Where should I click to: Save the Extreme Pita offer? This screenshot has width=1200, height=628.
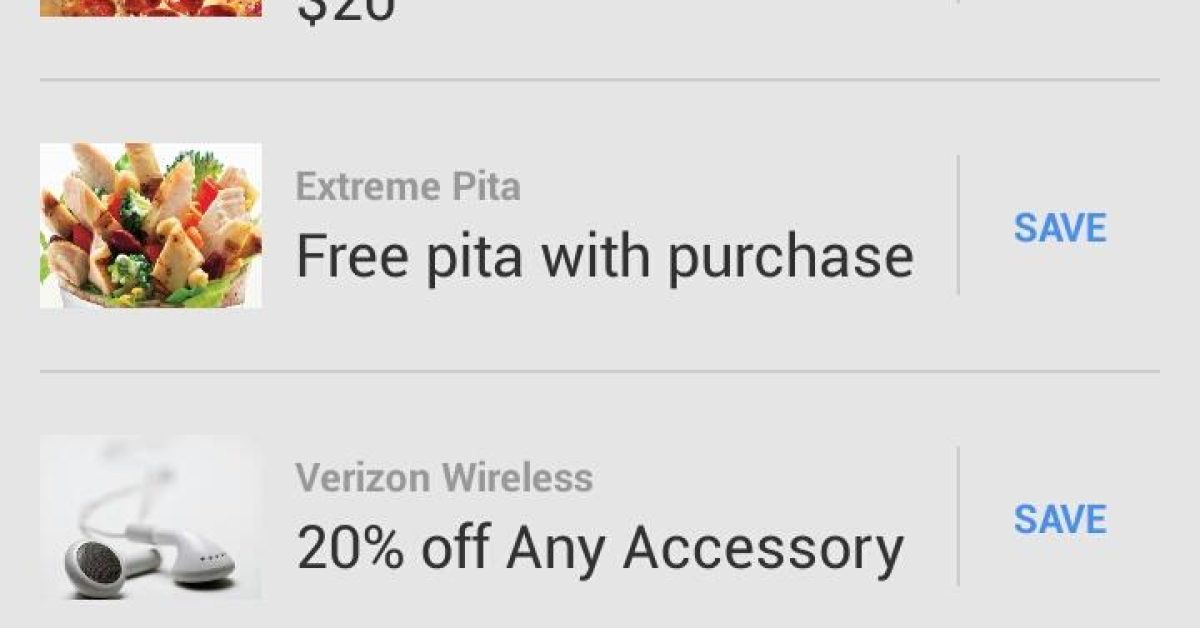(1060, 228)
